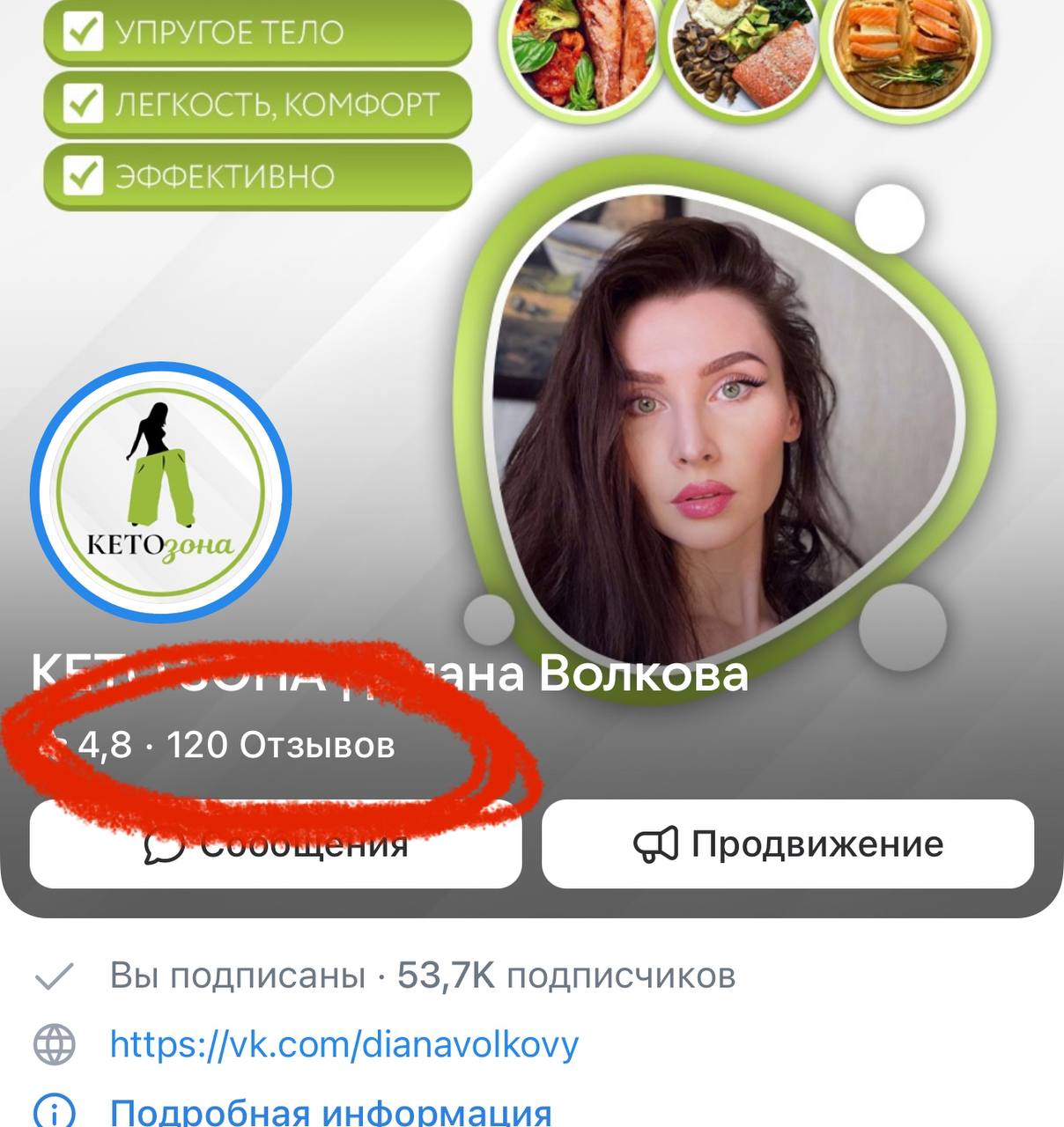
Task: Tap the Продвижение promotion button
Action: (x=787, y=844)
